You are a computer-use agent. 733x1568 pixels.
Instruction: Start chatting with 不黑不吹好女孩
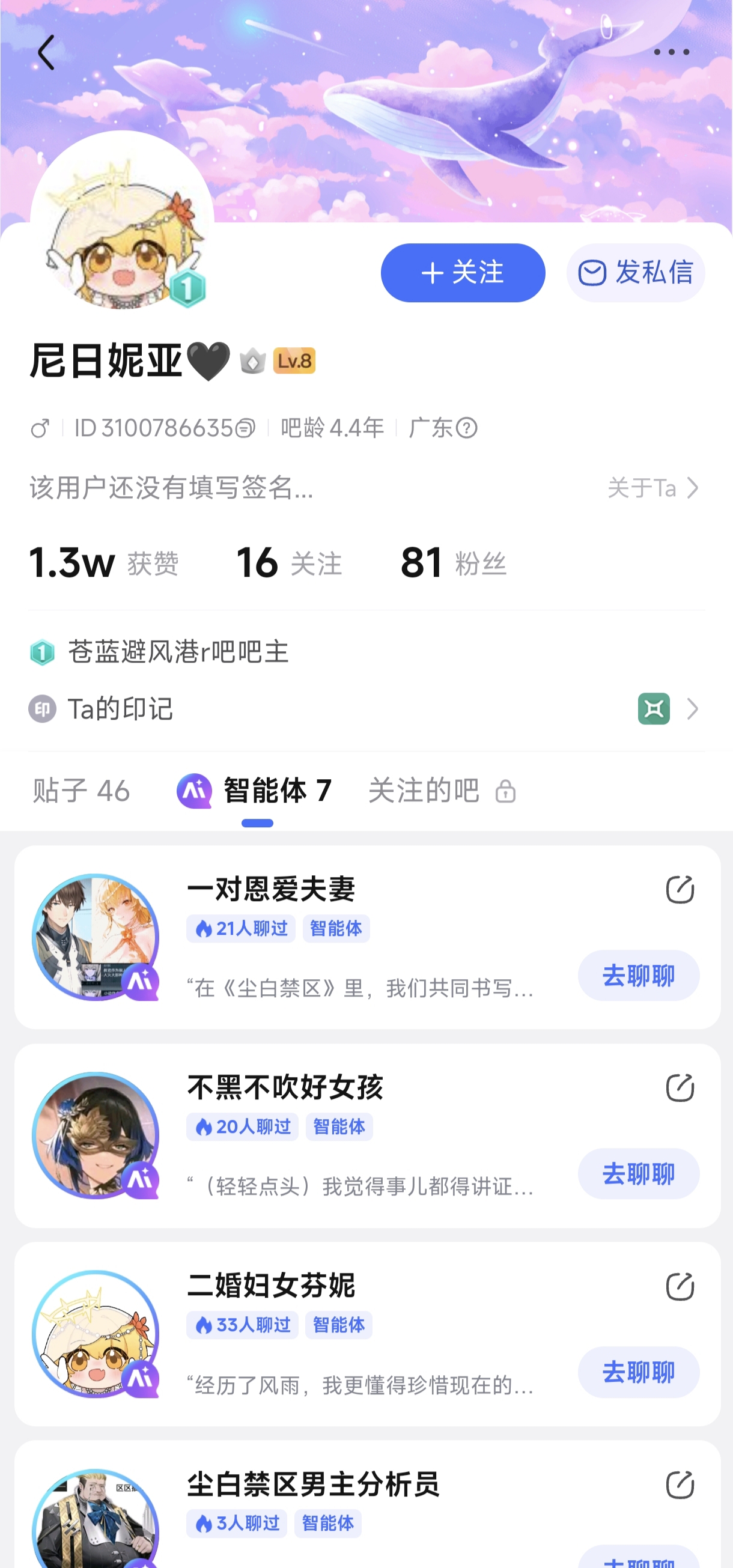(x=638, y=1174)
